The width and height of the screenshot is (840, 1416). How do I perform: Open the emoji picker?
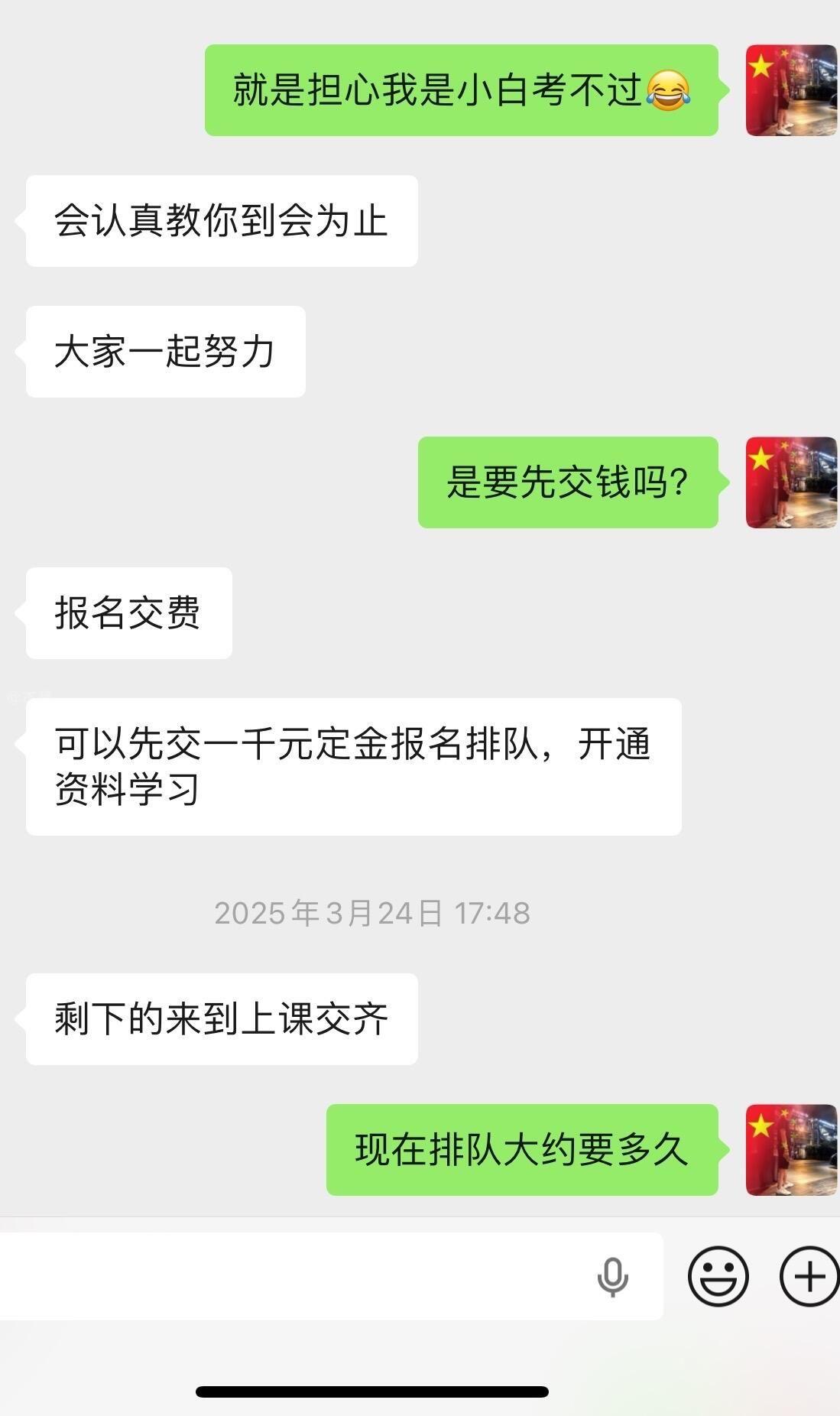coord(718,1276)
